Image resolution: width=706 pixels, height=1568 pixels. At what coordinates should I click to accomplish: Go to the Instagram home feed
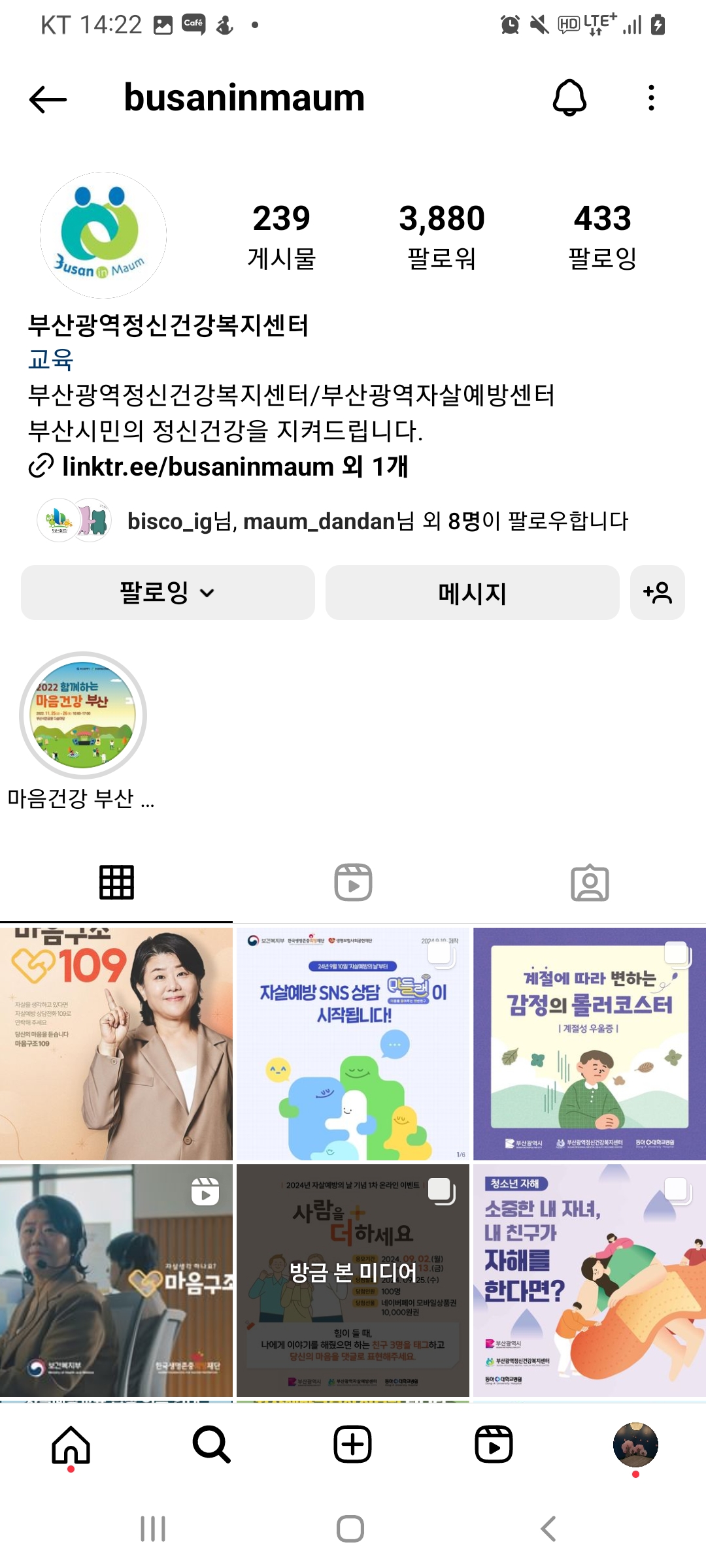[71, 1445]
